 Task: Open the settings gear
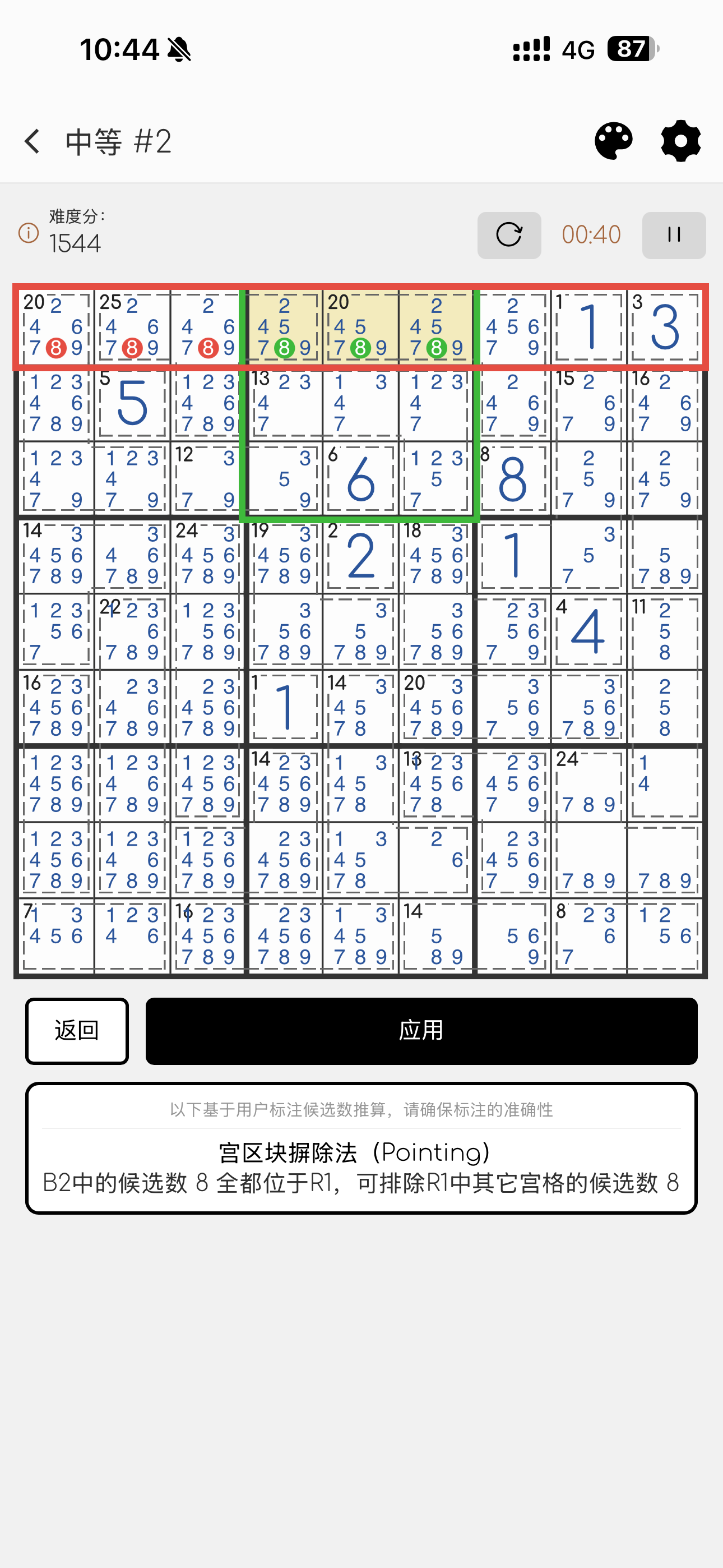(680, 141)
